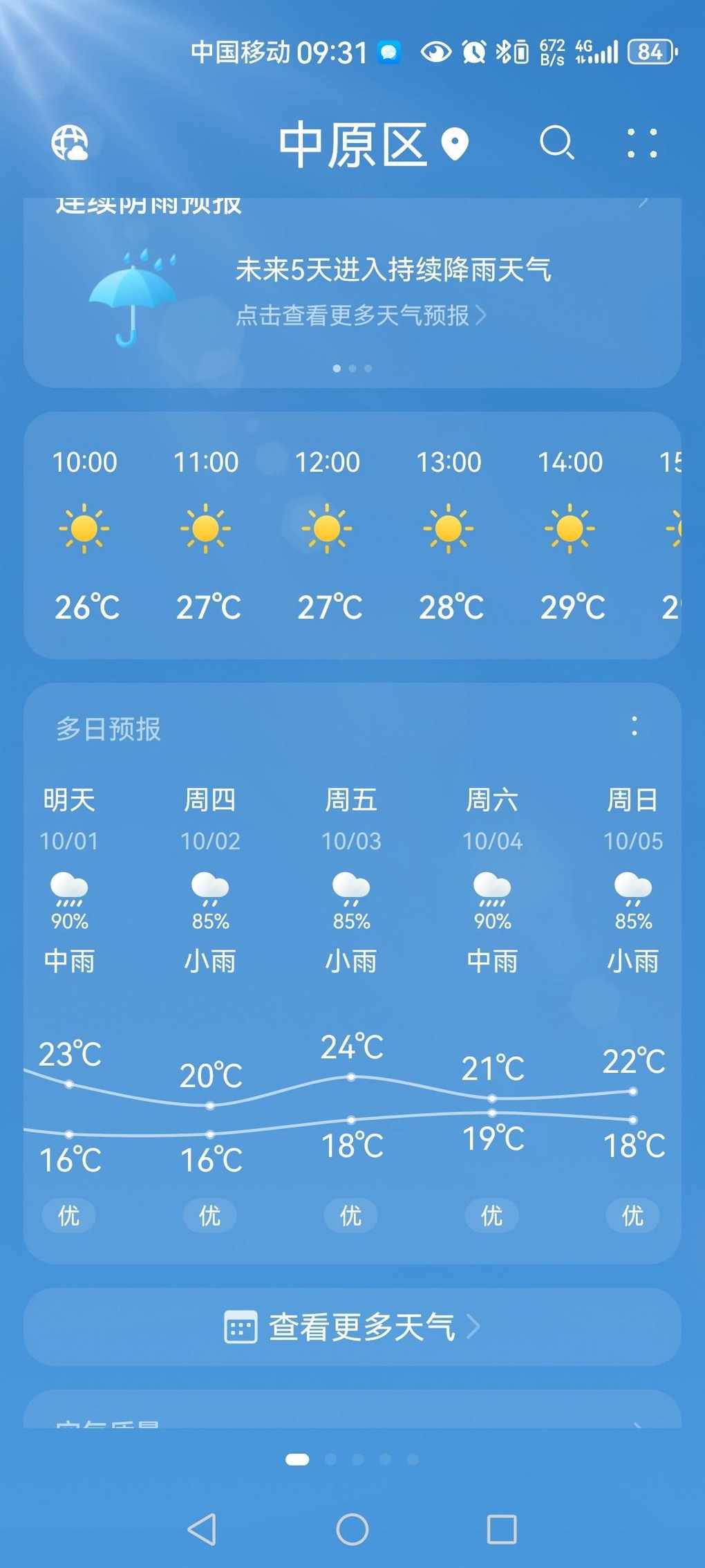Search for a city
The image size is (705, 1568).
point(556,143)
